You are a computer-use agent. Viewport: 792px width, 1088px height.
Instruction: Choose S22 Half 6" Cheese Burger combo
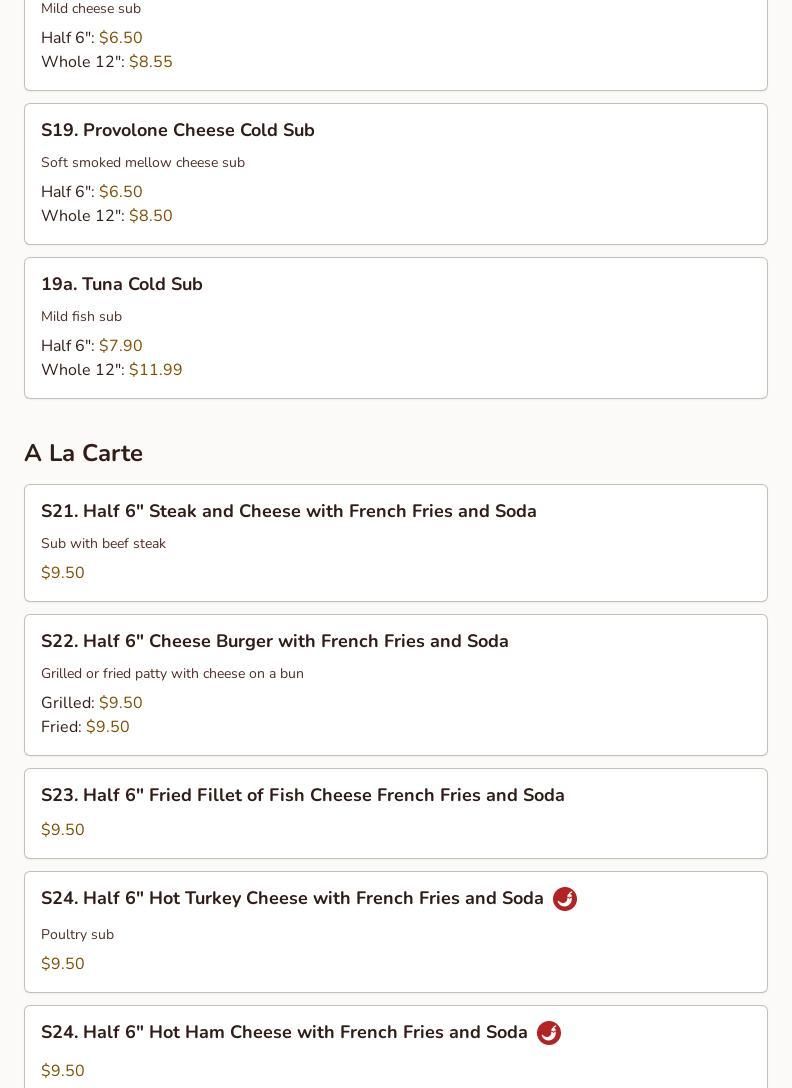(x=395, y=685)
